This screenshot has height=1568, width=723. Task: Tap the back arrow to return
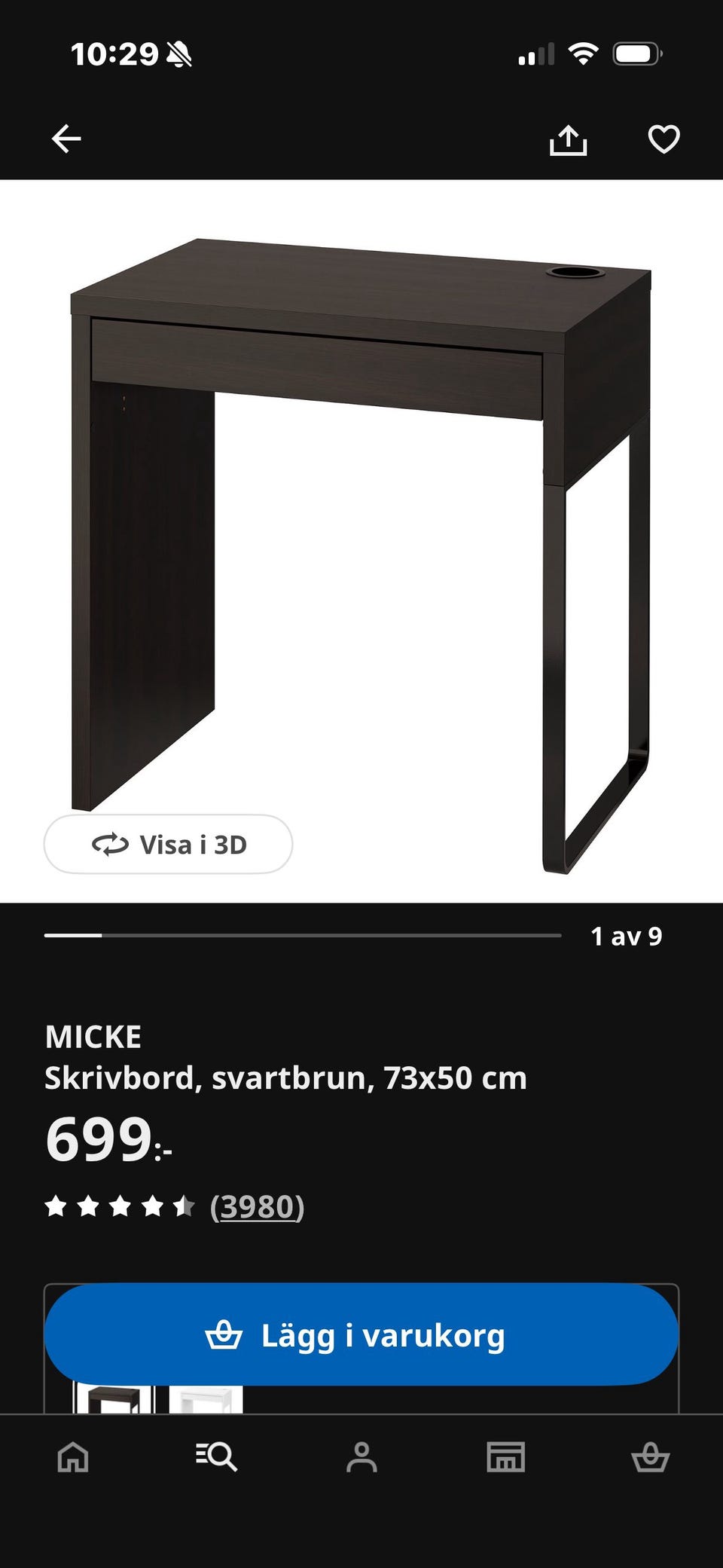(66, 138)
